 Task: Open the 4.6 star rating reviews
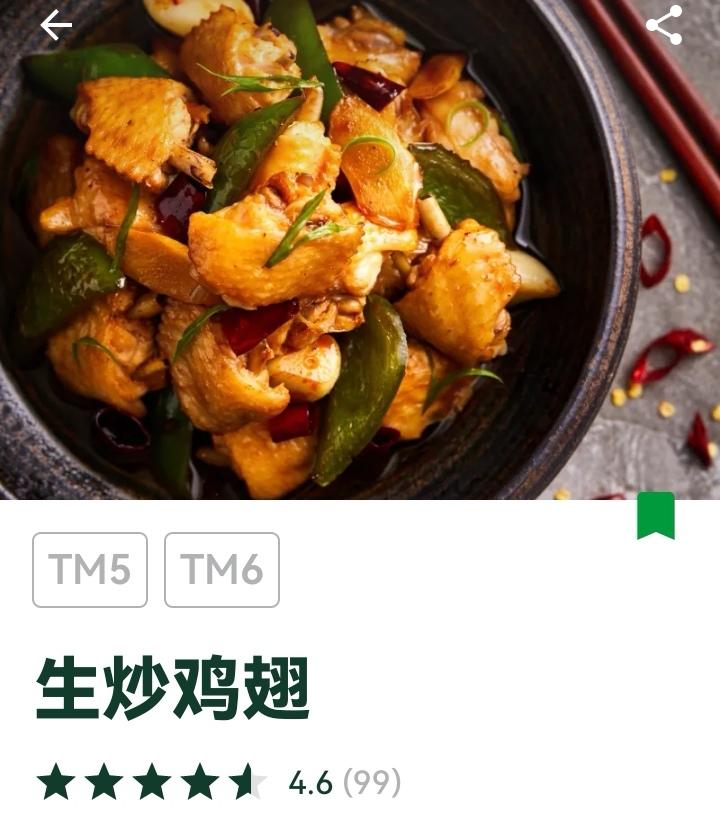click(x=219, y=782)
